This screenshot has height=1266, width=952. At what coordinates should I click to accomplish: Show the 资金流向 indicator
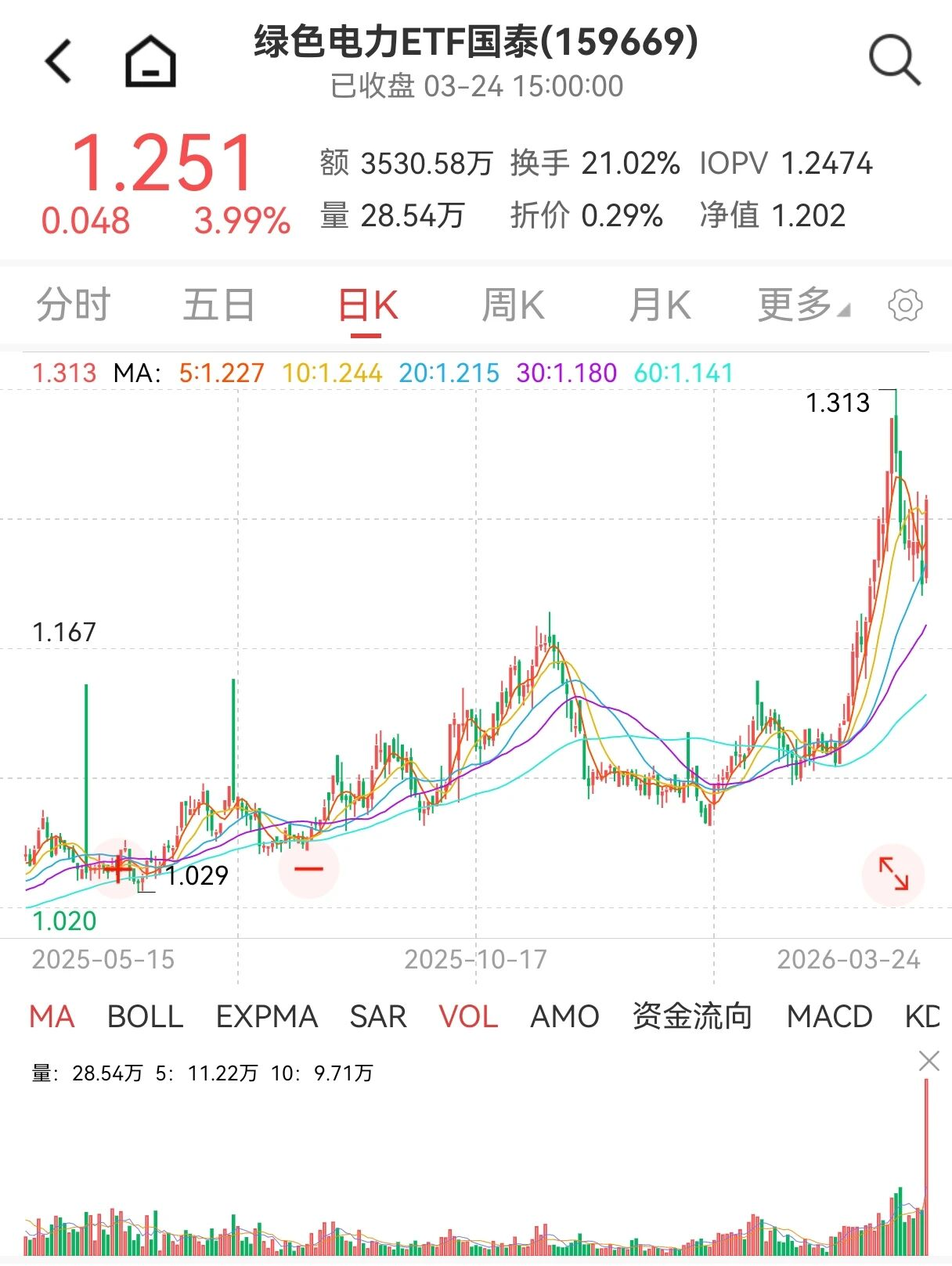click(692, 1016)
